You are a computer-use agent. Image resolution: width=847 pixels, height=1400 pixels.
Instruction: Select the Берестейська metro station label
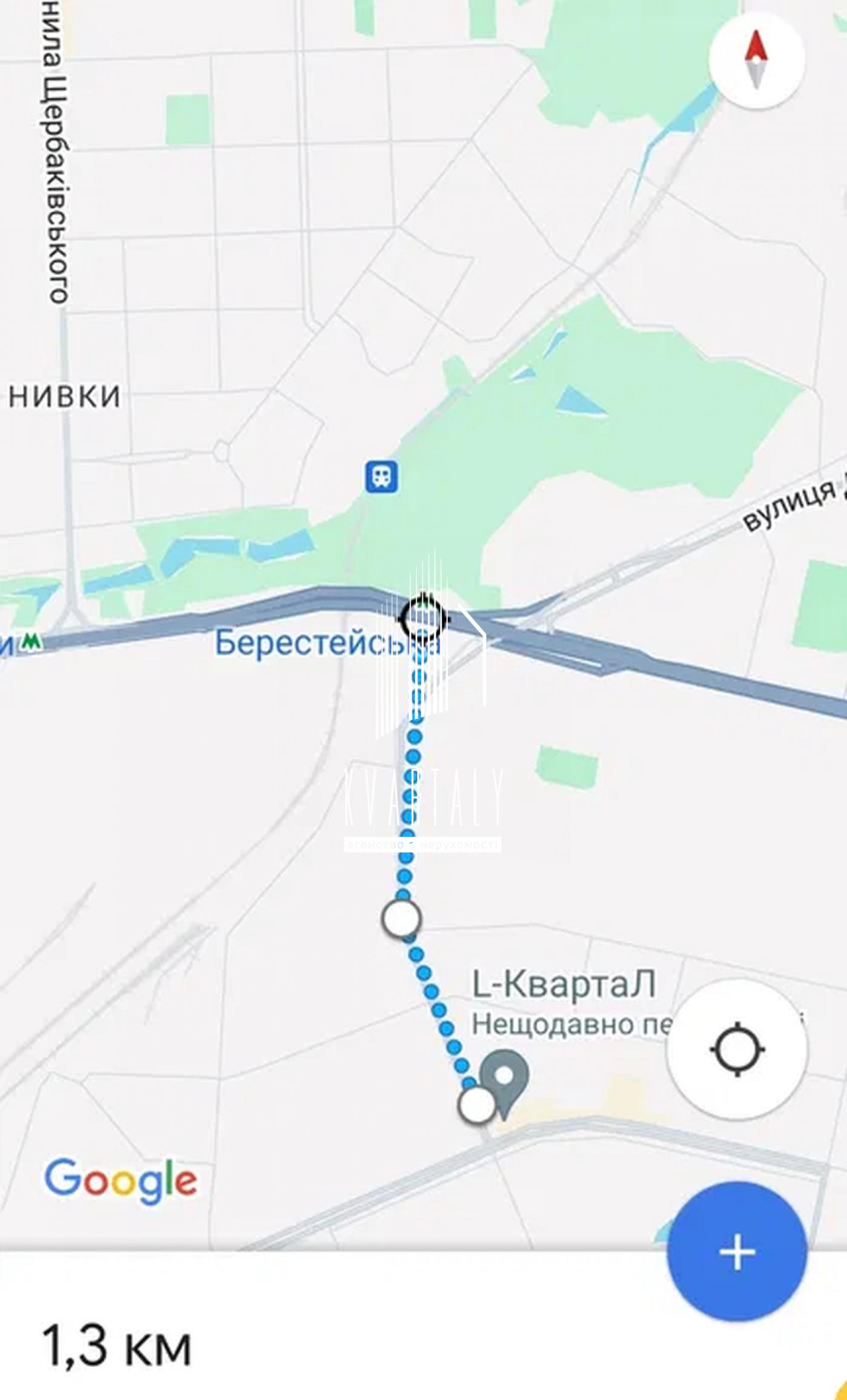(x=327, y=643)
